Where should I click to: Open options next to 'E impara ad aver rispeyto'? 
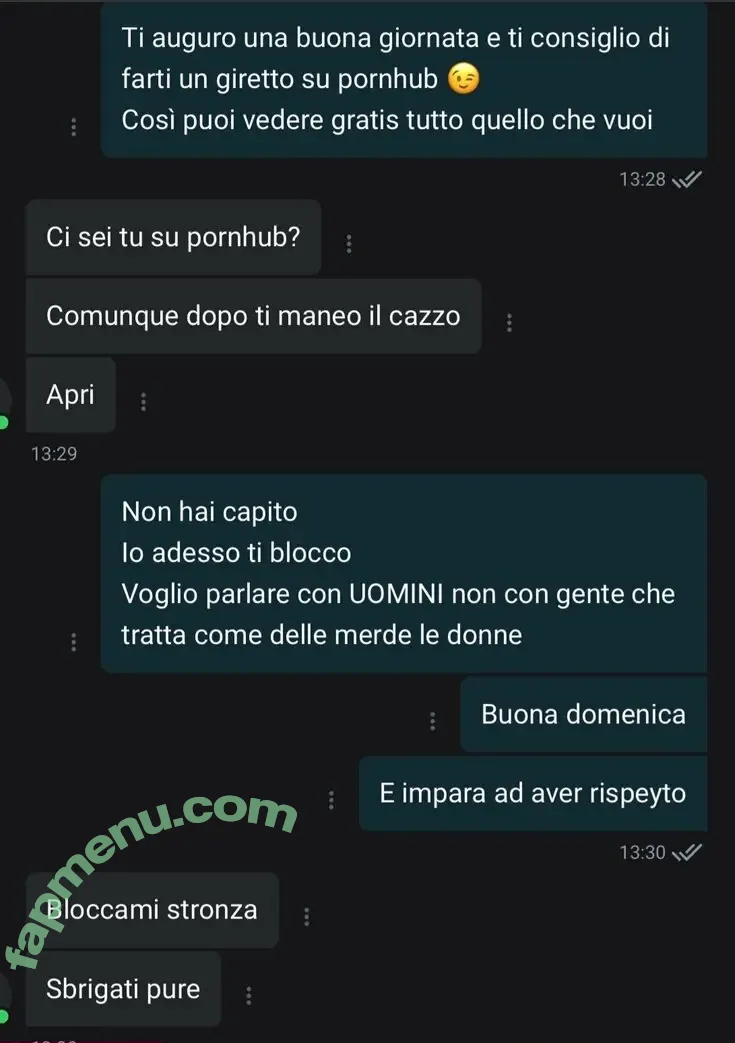coord(331,800)
